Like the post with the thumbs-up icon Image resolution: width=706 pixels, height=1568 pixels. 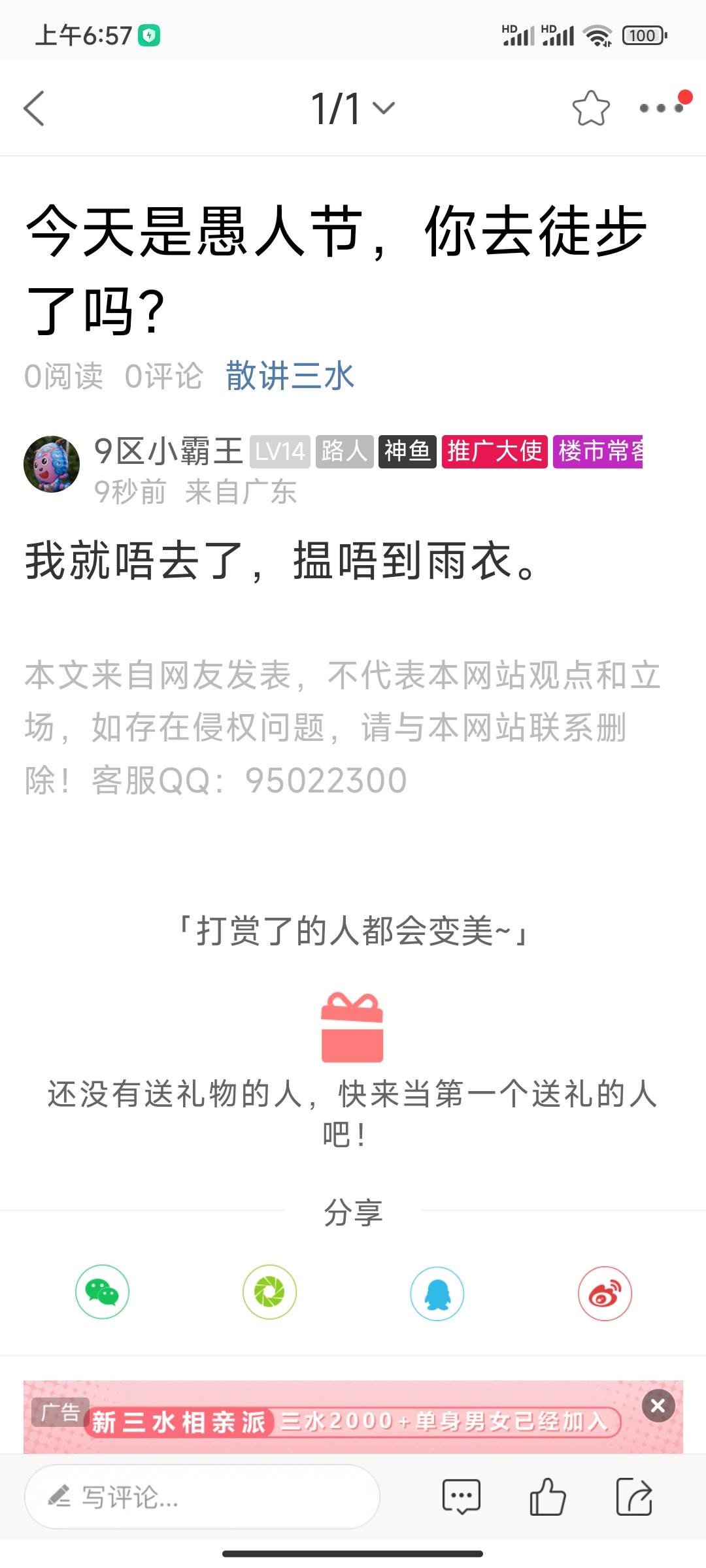click(547, 1497)
